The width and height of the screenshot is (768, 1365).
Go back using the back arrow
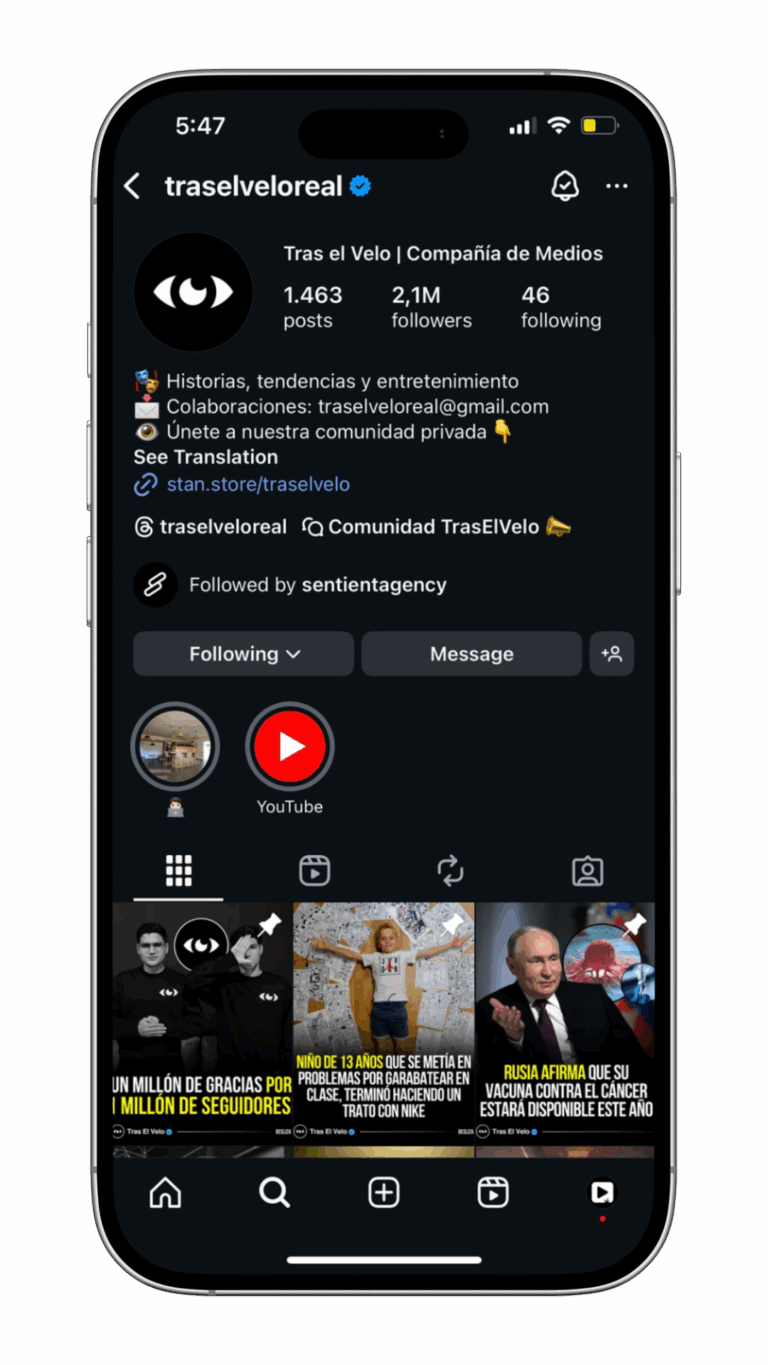132,186
